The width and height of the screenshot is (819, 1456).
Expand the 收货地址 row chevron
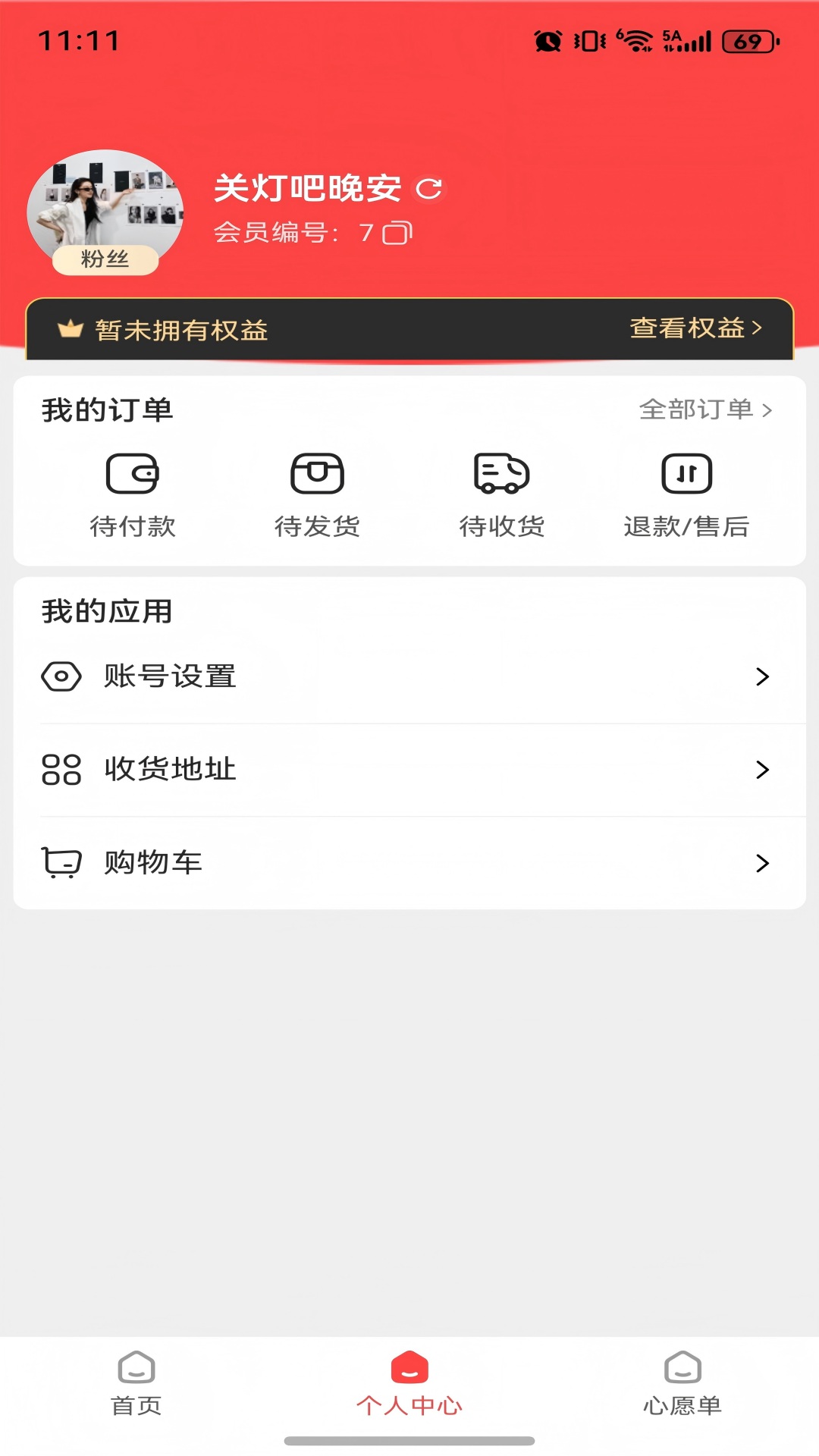[764, 770]
